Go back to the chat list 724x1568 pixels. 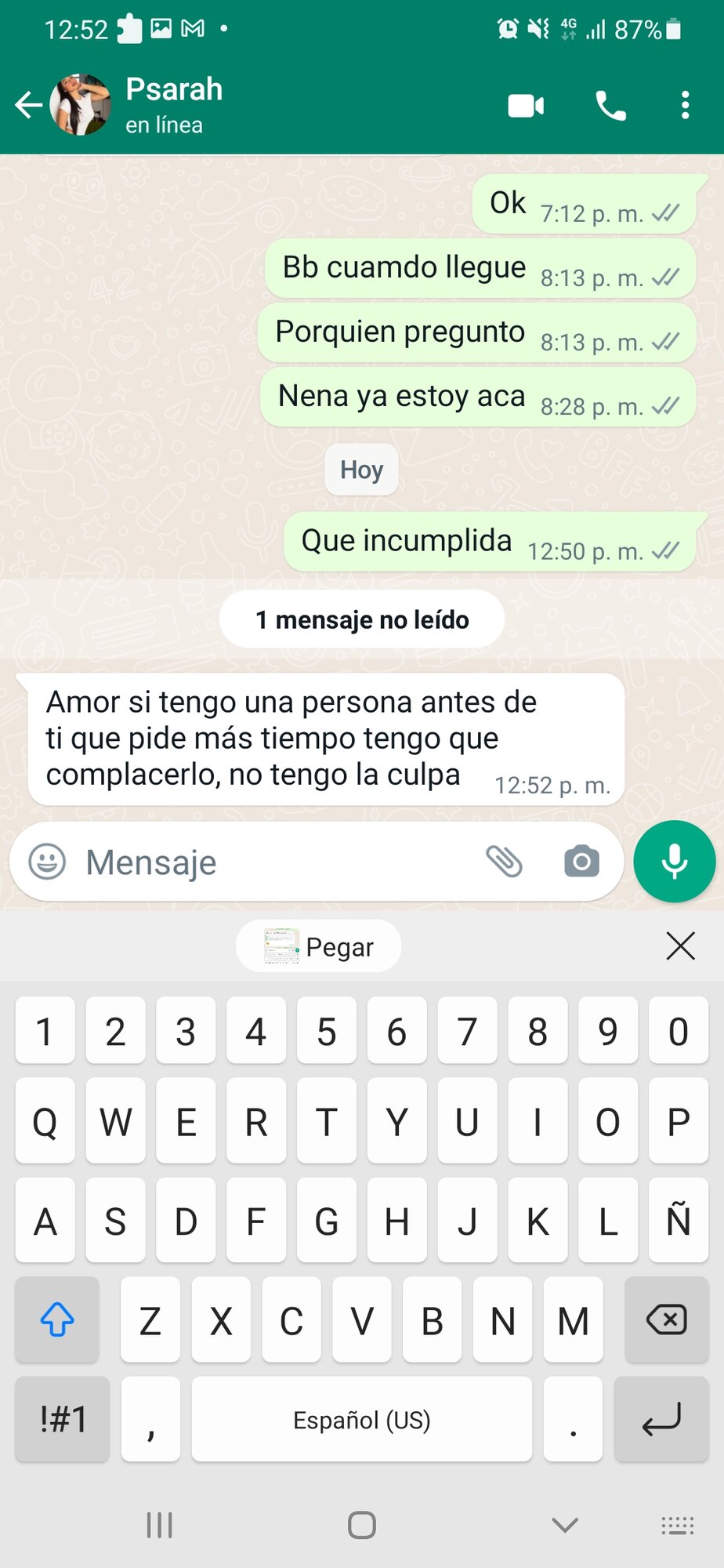(28, 105)
